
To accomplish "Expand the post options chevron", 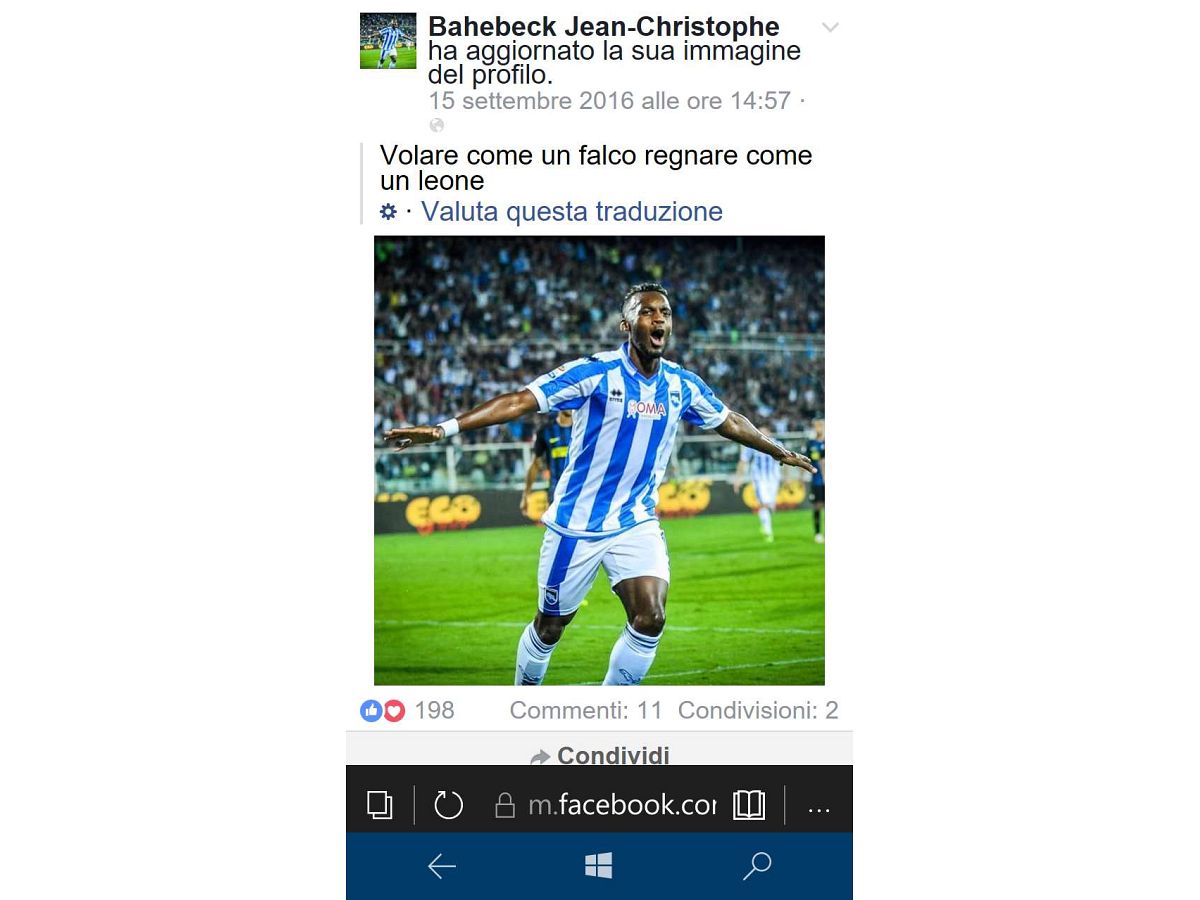I will (x=830, y=27).
